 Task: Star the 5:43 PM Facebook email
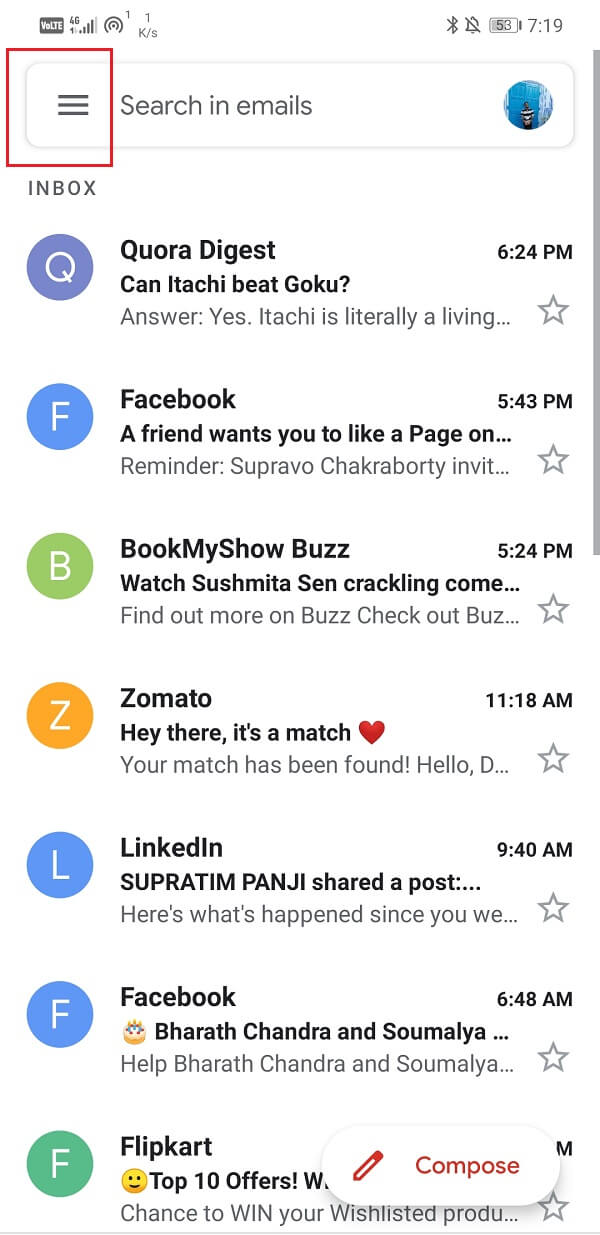click(553, 460)
